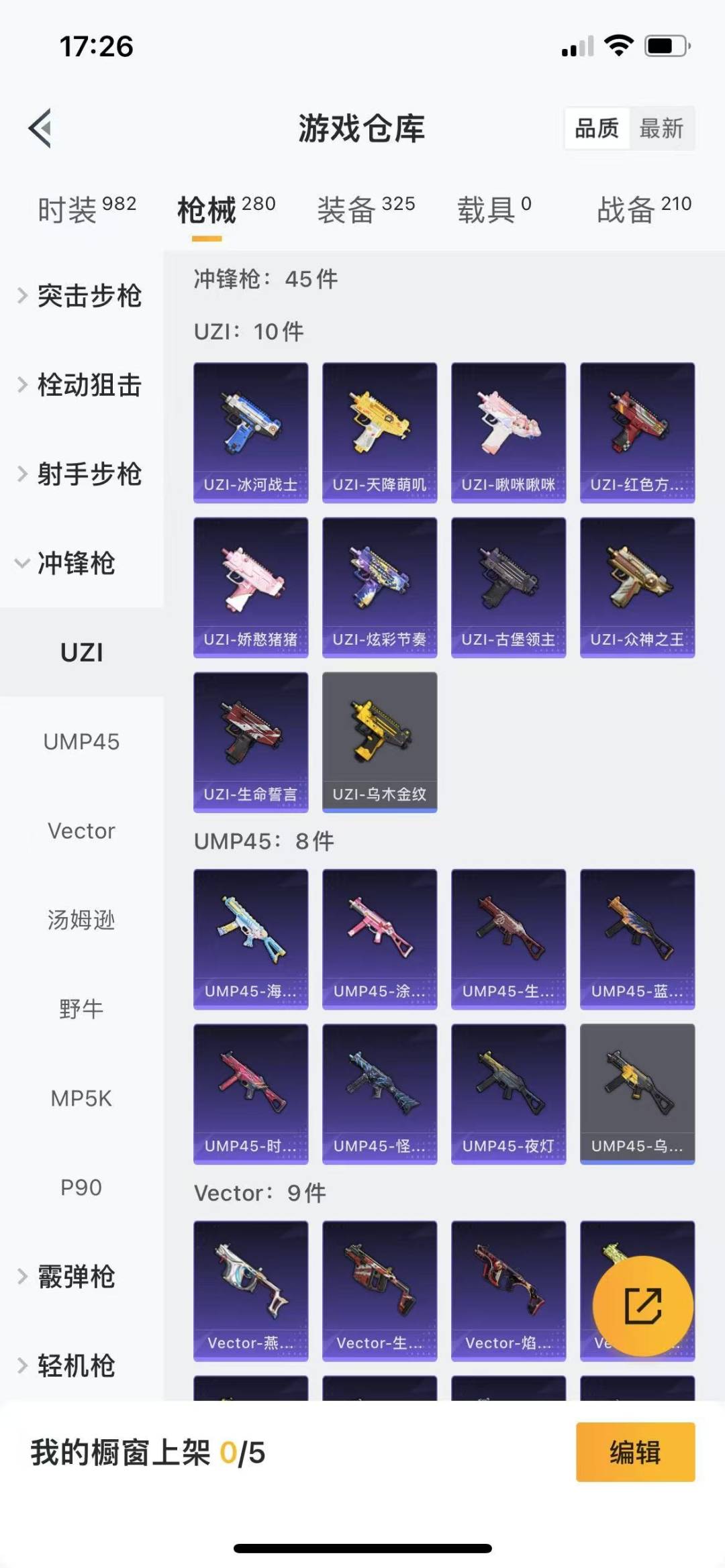This screenshot has width=725, height=1568.
Task: Tap the 编辑 button
Action: pyautogui.click(x=636, y=1452)
